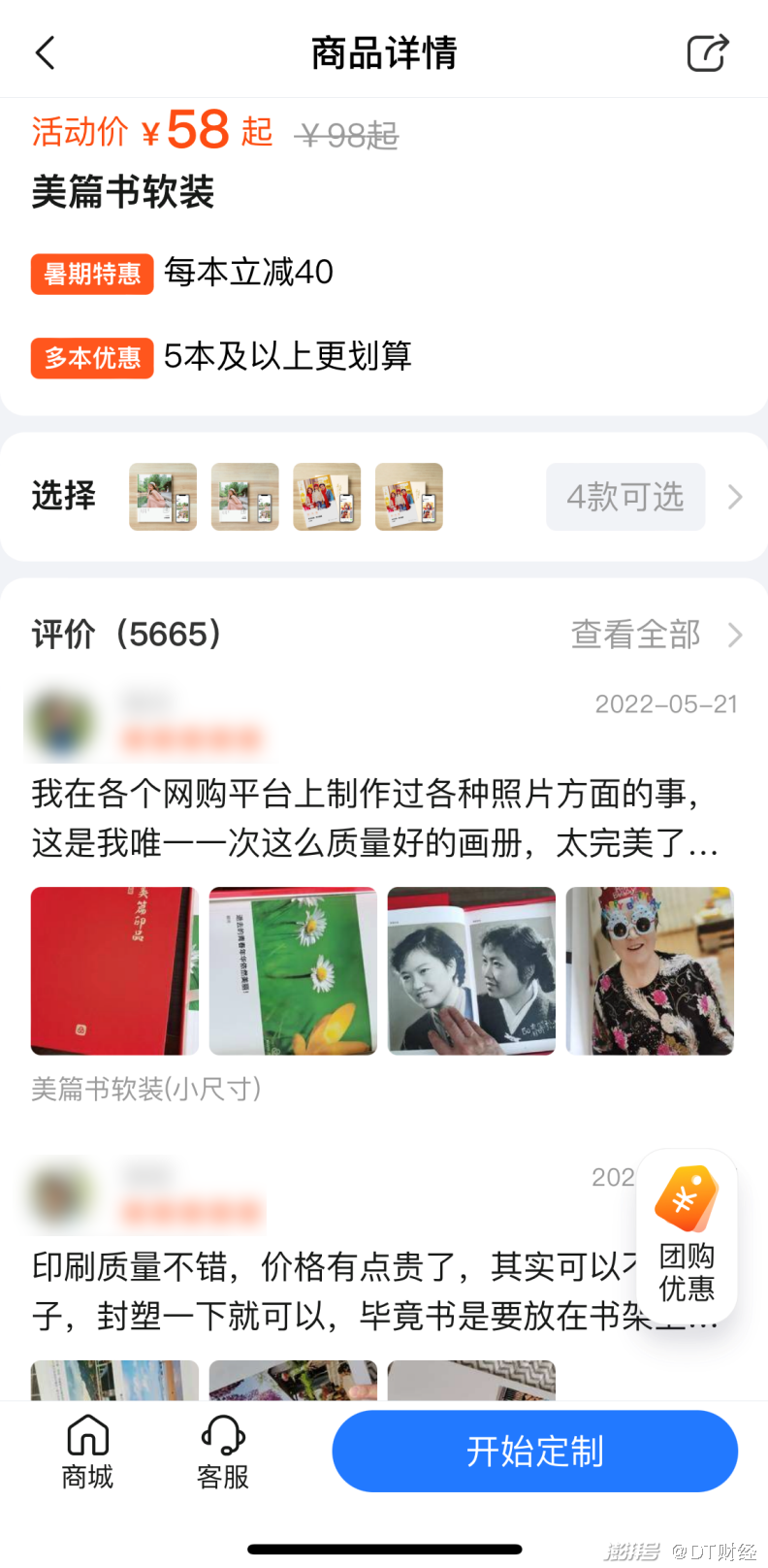Go to the 商城 store tab
This screenshot has height=1568, width=768.
[87, 1452]
